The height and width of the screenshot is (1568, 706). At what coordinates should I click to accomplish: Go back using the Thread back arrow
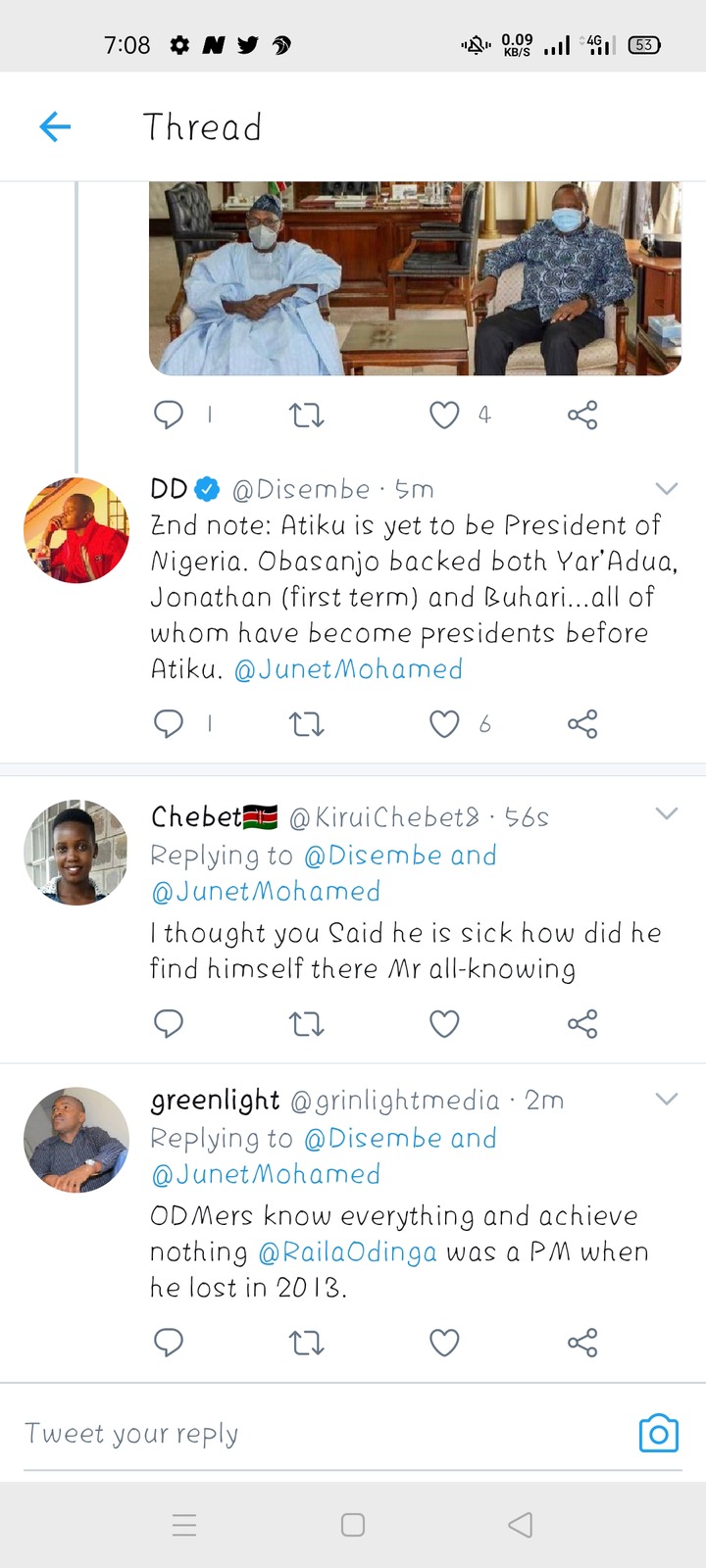click(x=55, y=126)
